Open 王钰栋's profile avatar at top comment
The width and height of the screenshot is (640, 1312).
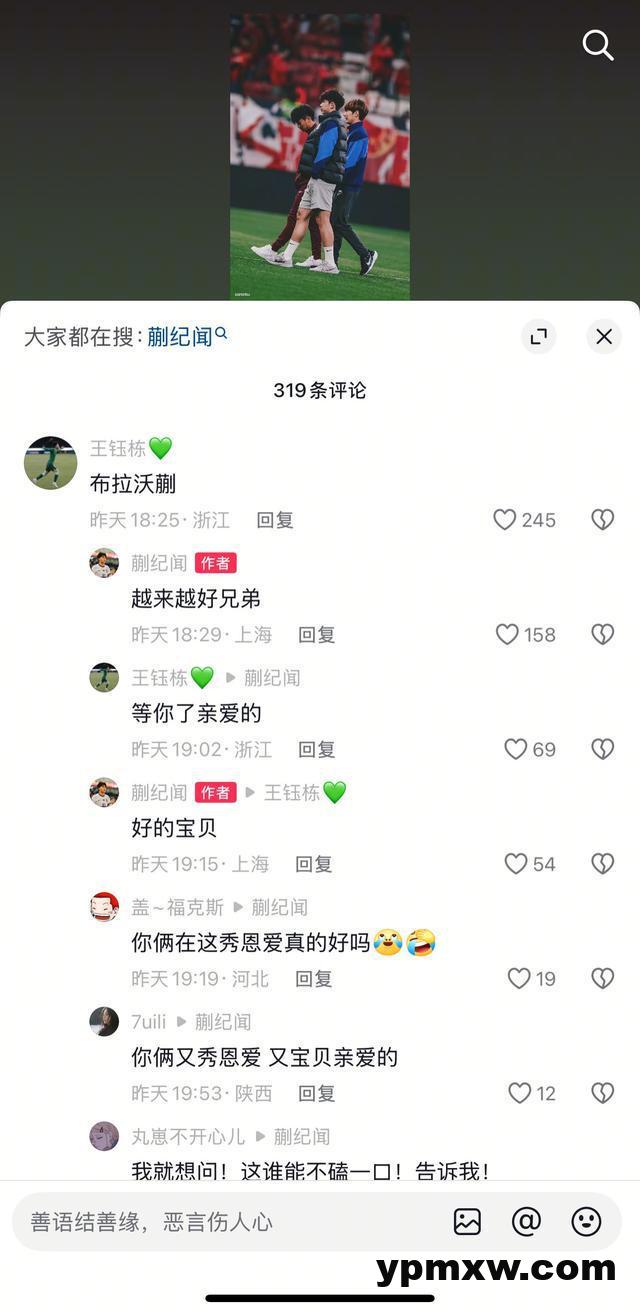pos(50,463)
